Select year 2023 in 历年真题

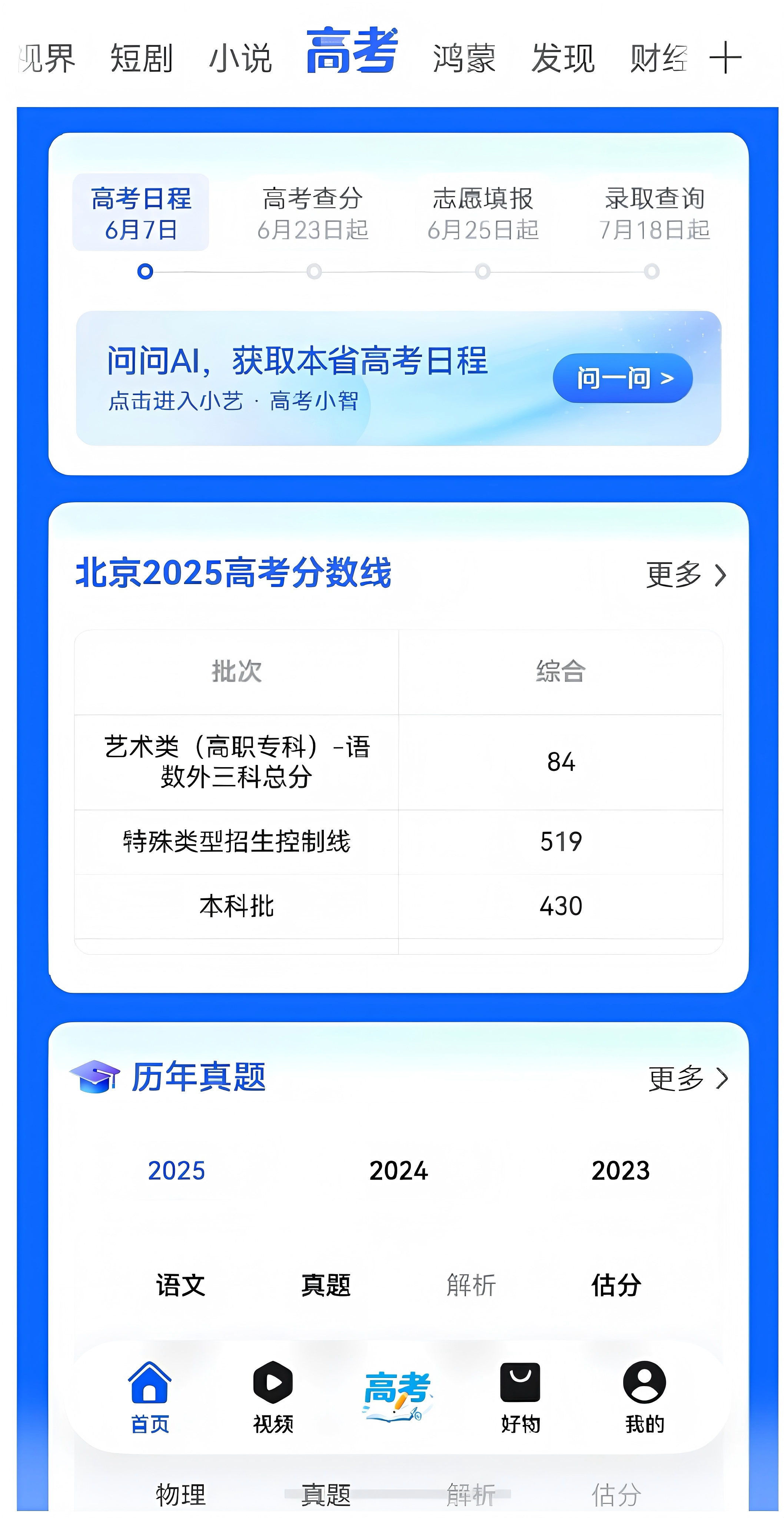(x=621, y=1170)
